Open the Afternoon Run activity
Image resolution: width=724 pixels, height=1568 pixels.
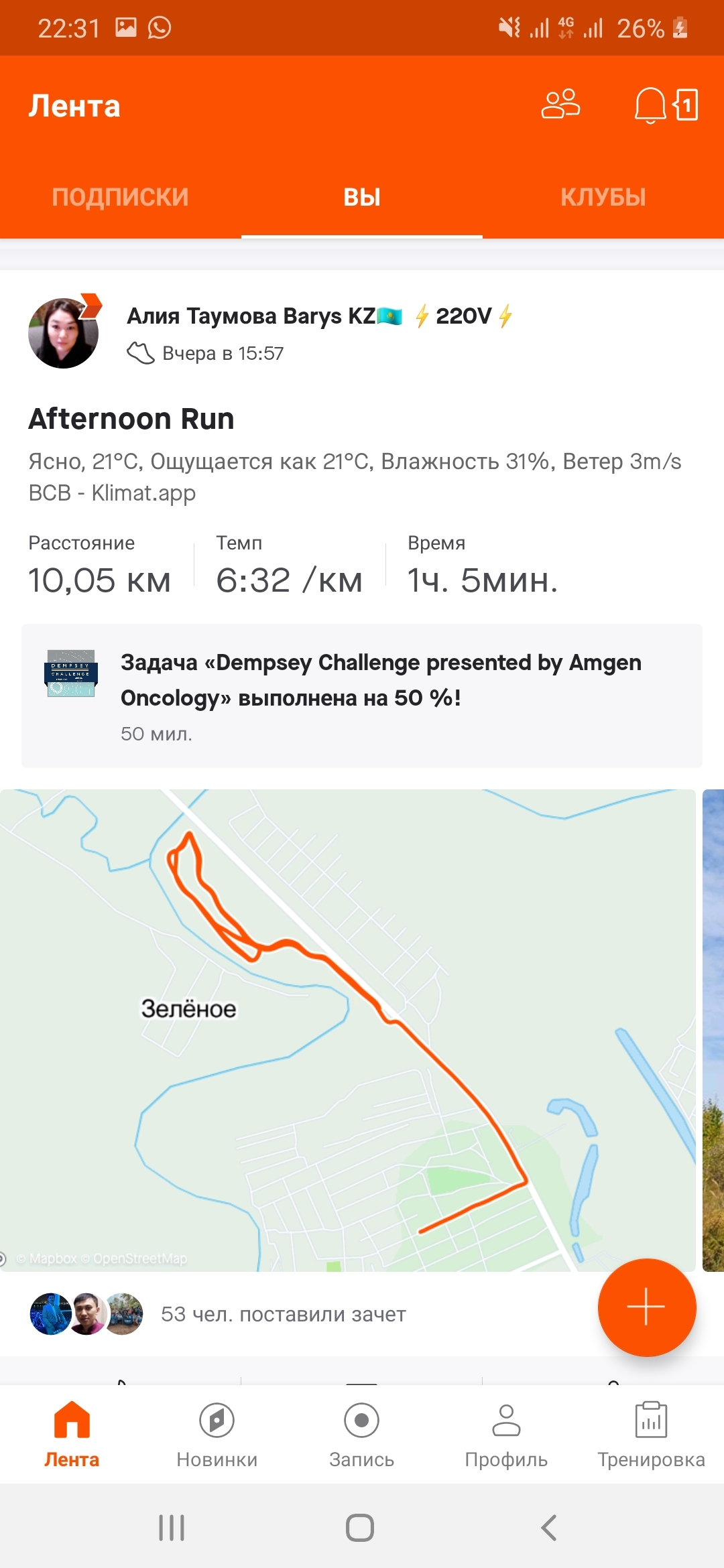pyautogui.click(x=131, y=419)
